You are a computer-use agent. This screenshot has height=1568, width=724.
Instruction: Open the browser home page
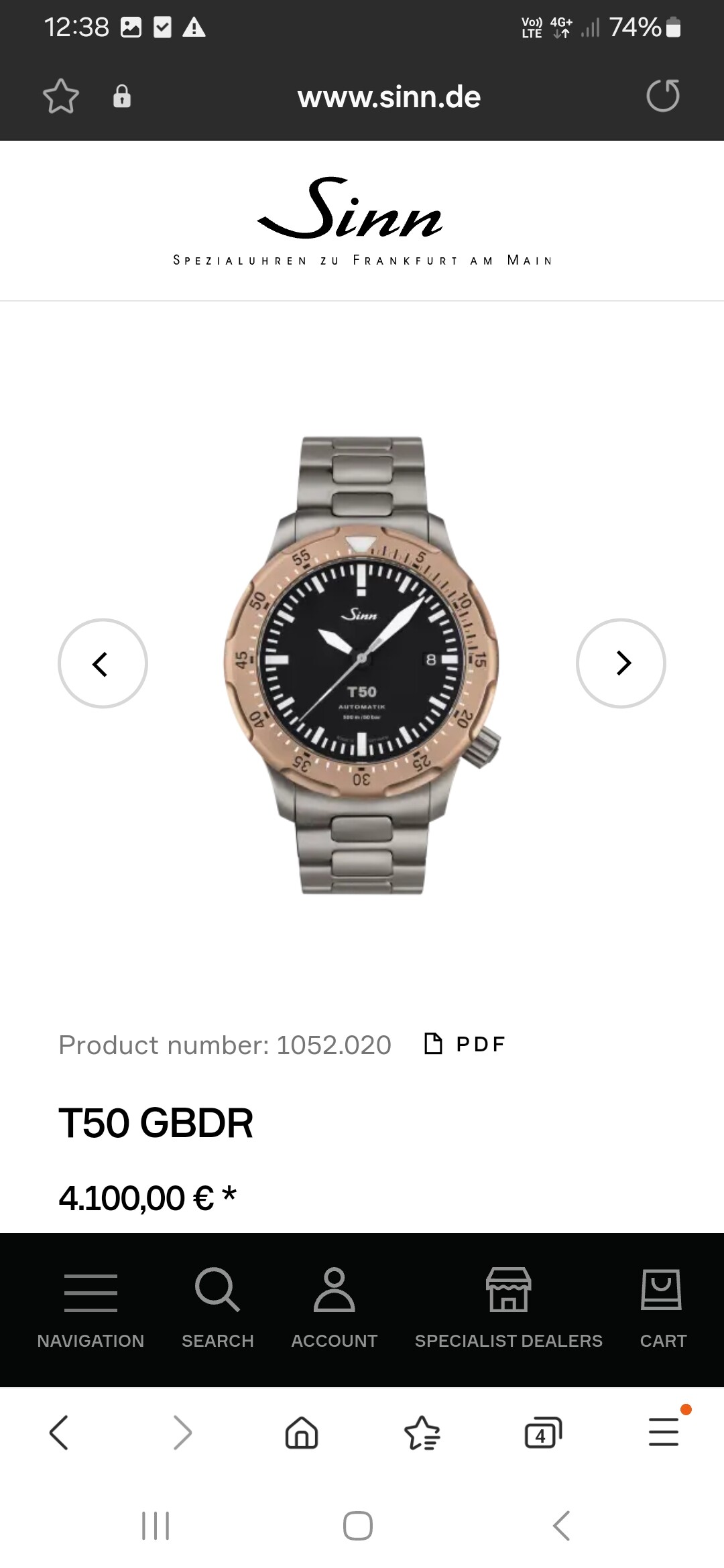302,1433
